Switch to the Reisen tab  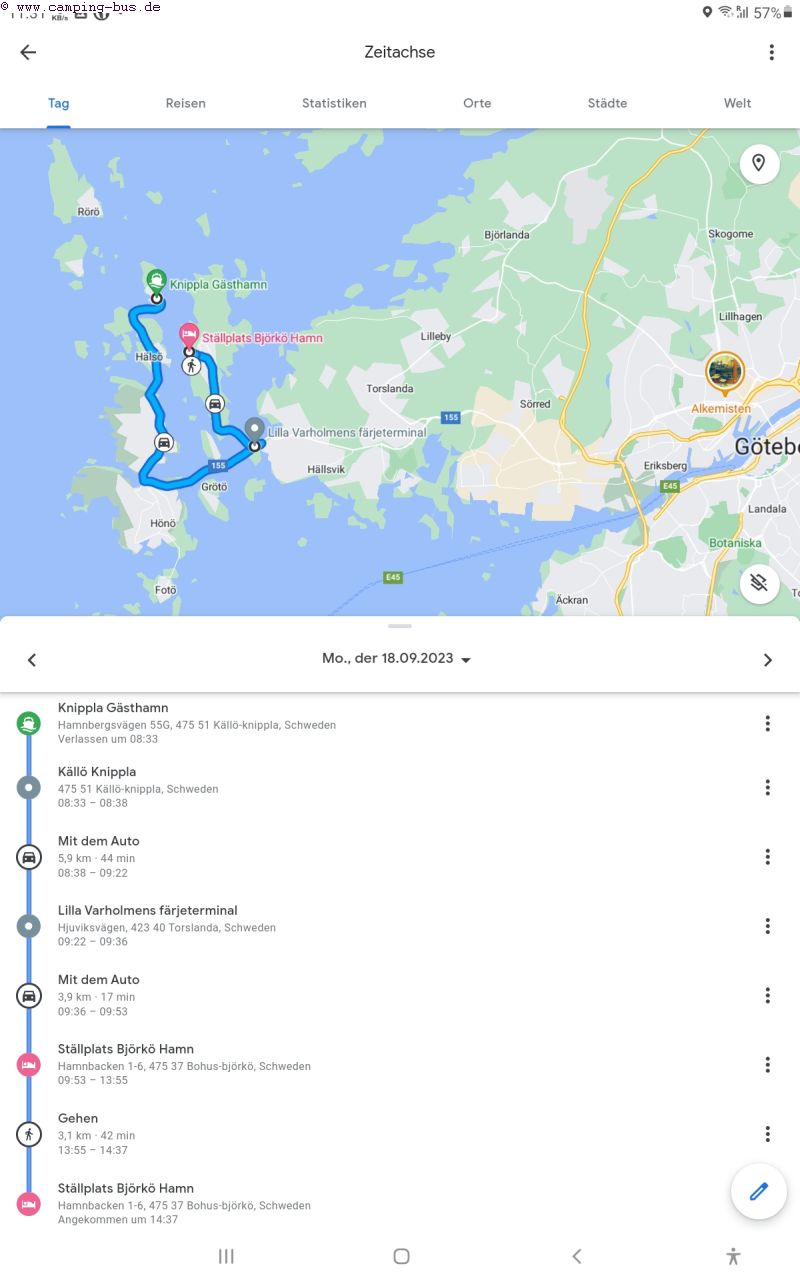click(186, 103)
